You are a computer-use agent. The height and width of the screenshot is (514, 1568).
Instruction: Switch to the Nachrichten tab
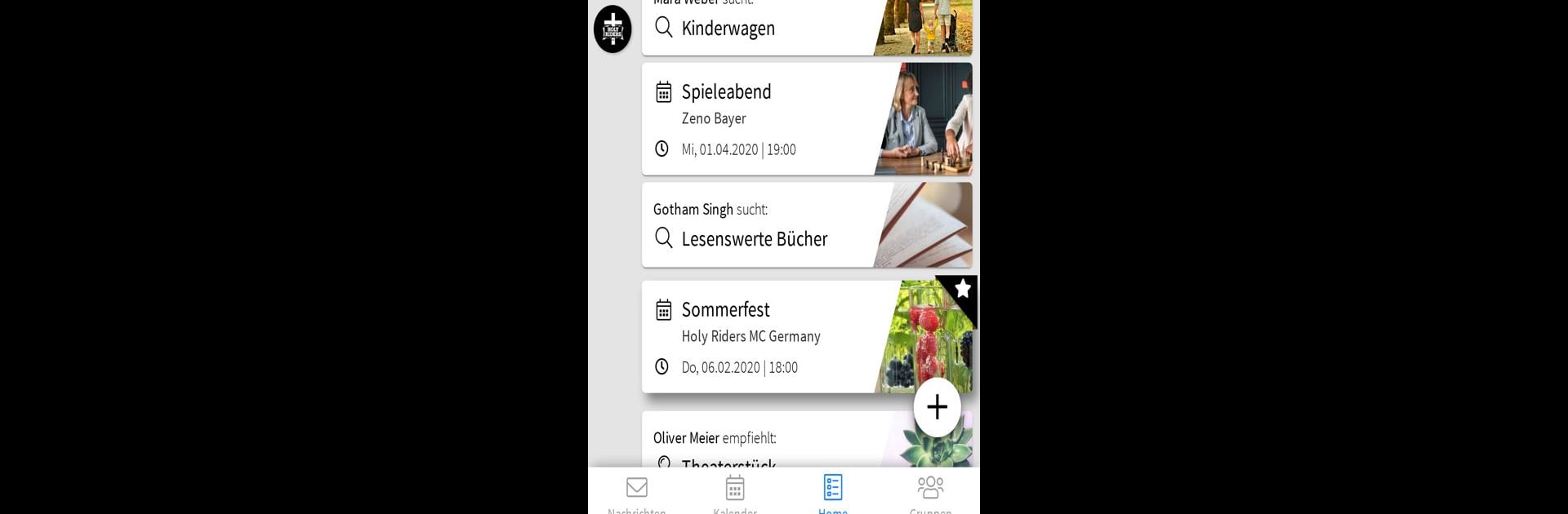(x=637, y=492)
